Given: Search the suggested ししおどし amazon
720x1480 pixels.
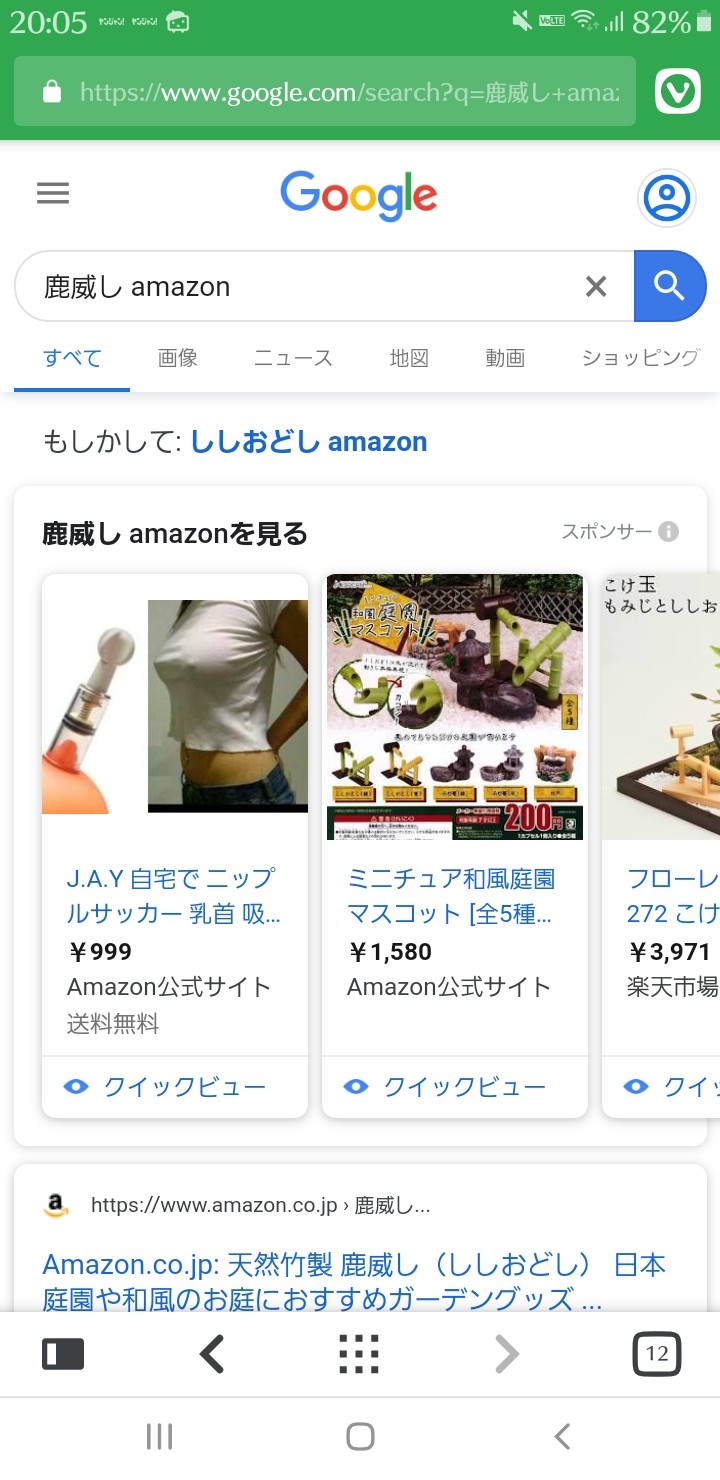Looking at the screenshot, I should click(309, 442).
